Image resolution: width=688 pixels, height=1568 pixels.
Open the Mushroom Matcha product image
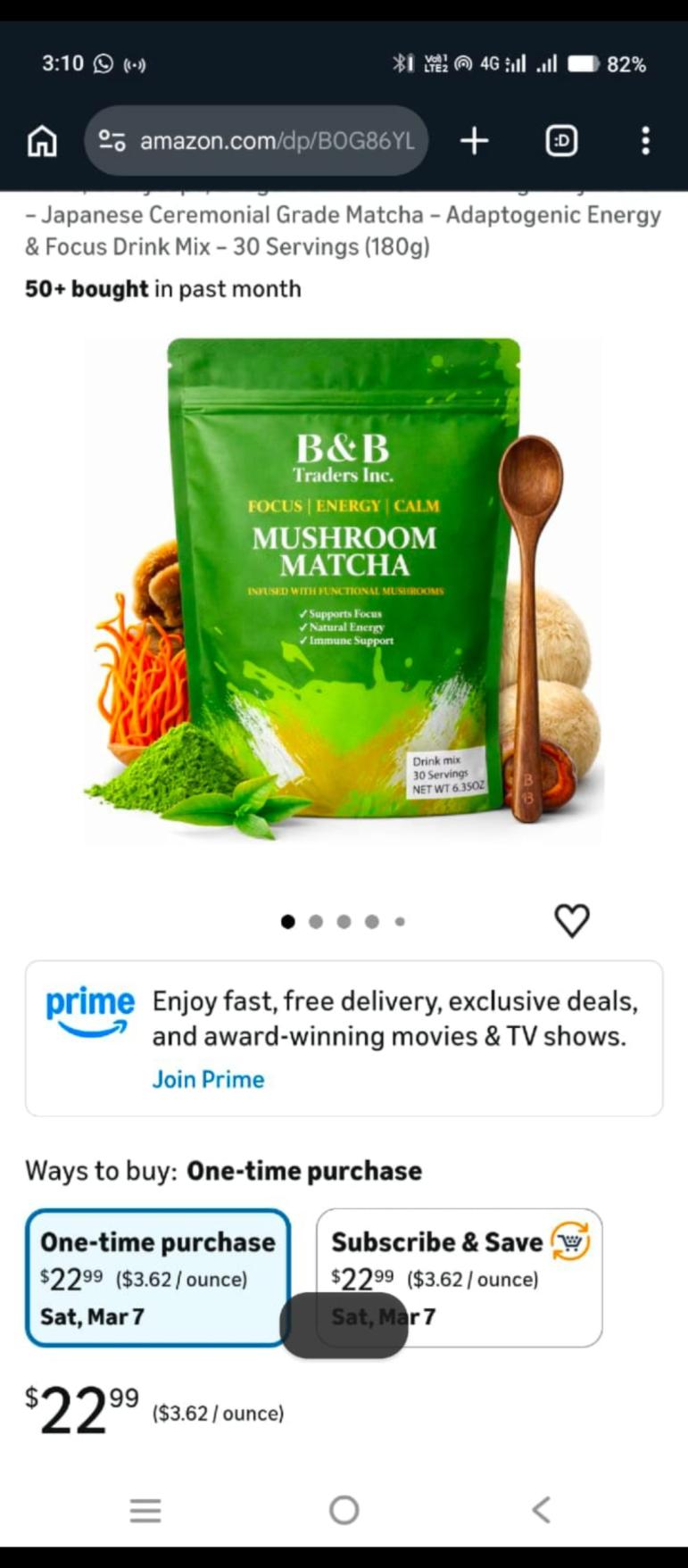pyautogui.click(x=344, y=589)
